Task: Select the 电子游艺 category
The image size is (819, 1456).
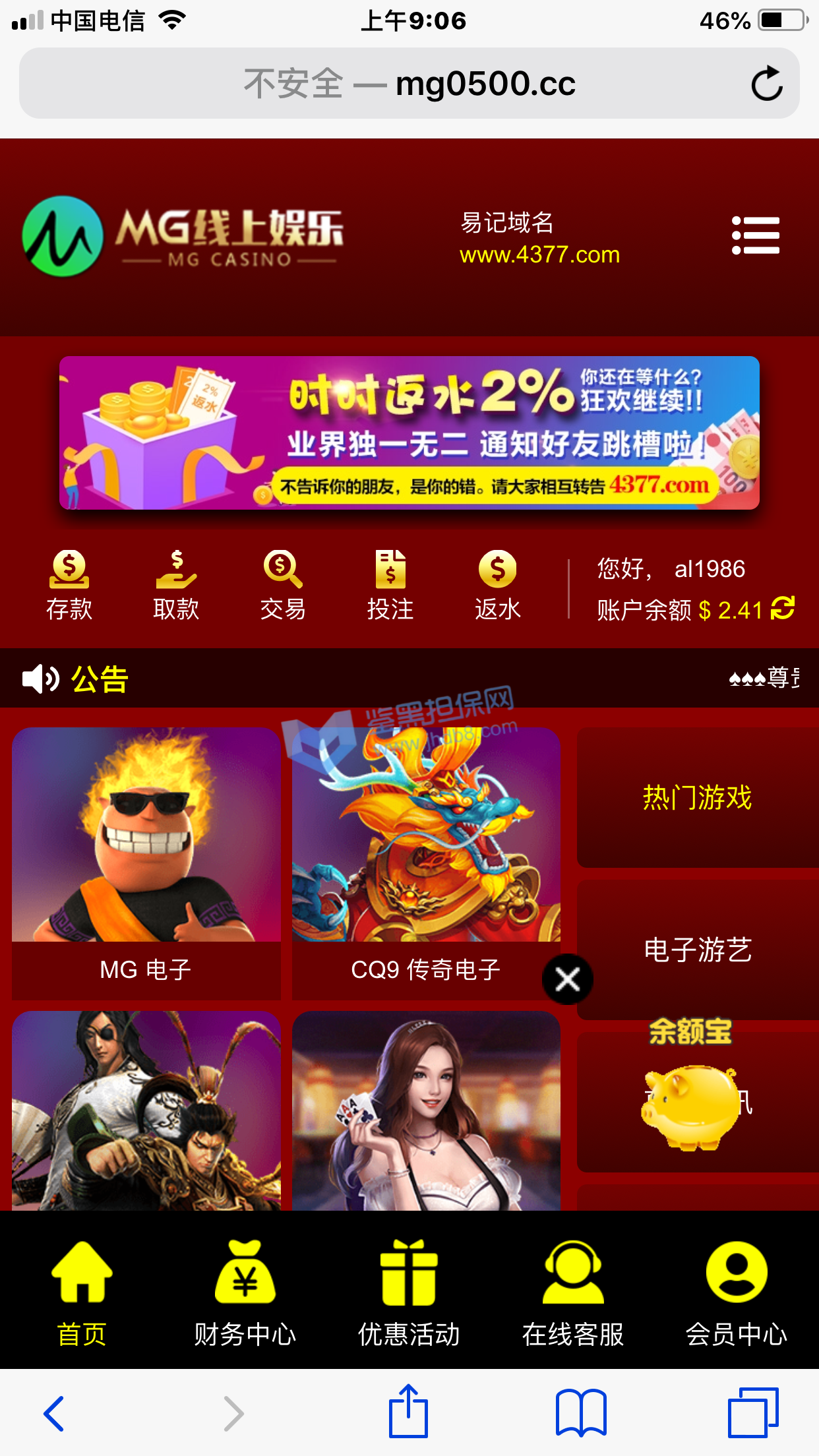Action: [698, 950]
